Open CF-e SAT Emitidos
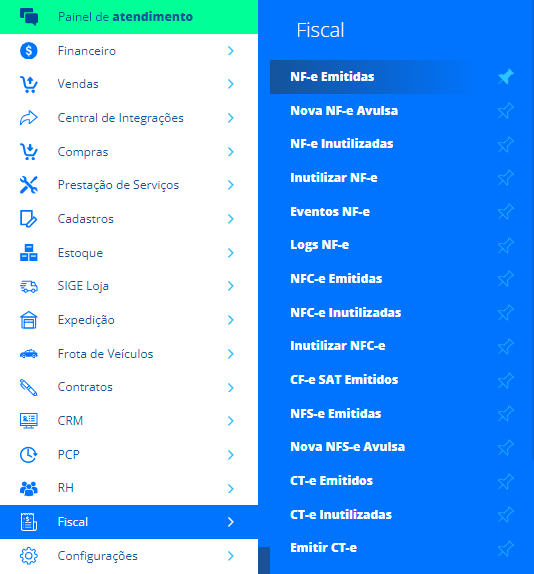The image size is (534, 574). tap(344, 380)
